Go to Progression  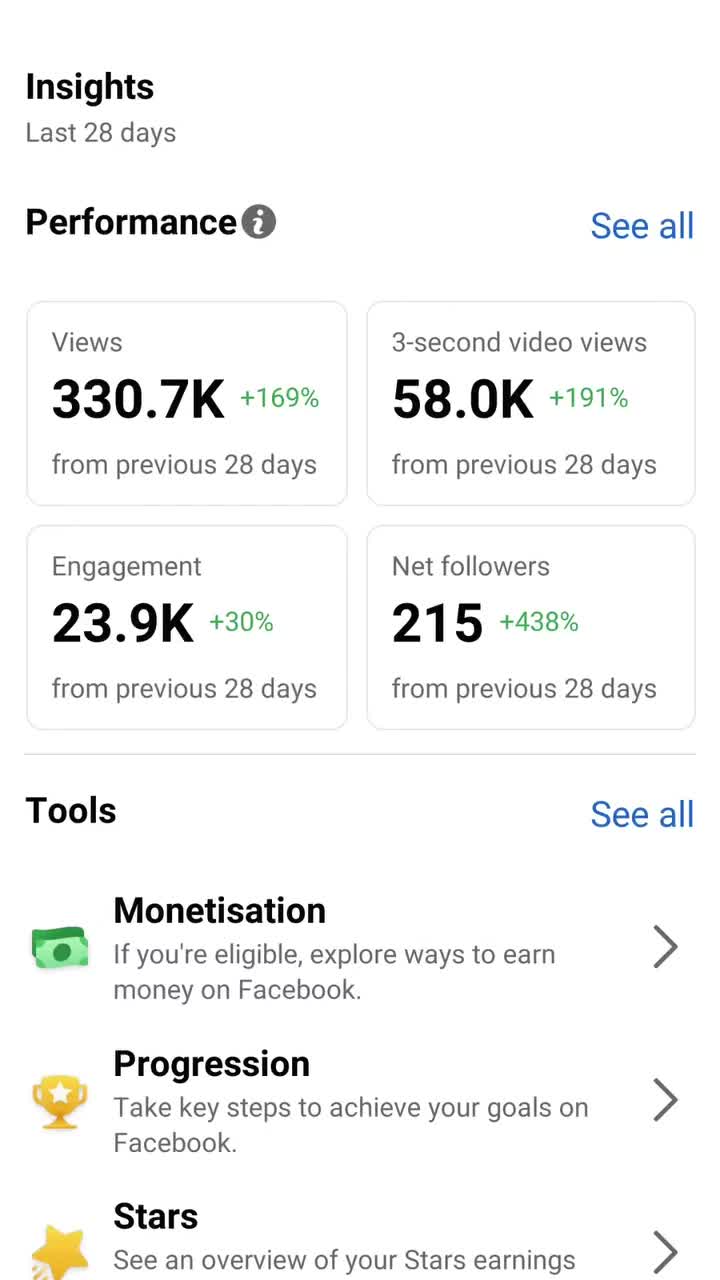click(360, 1100)
